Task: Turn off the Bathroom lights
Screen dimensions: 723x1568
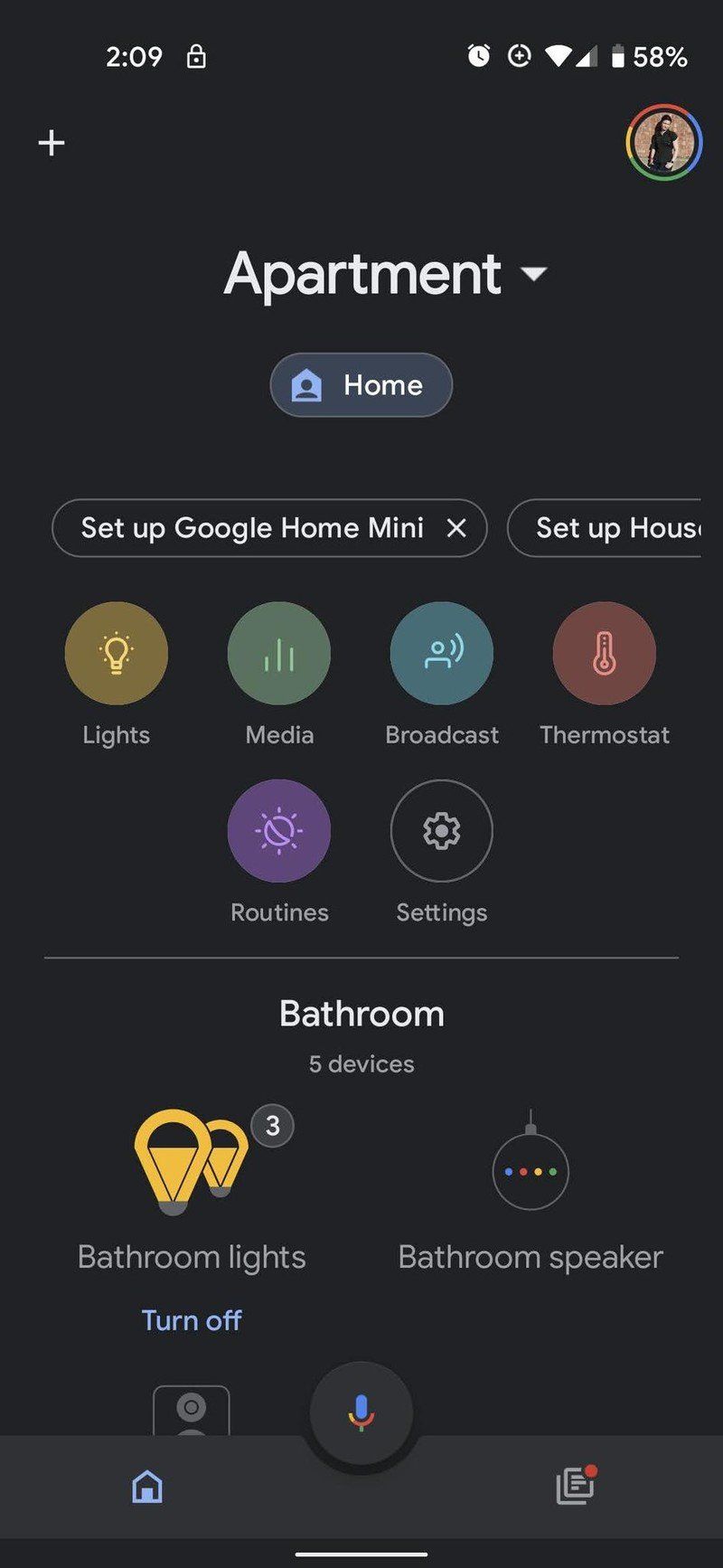Action: (191, 1319)
